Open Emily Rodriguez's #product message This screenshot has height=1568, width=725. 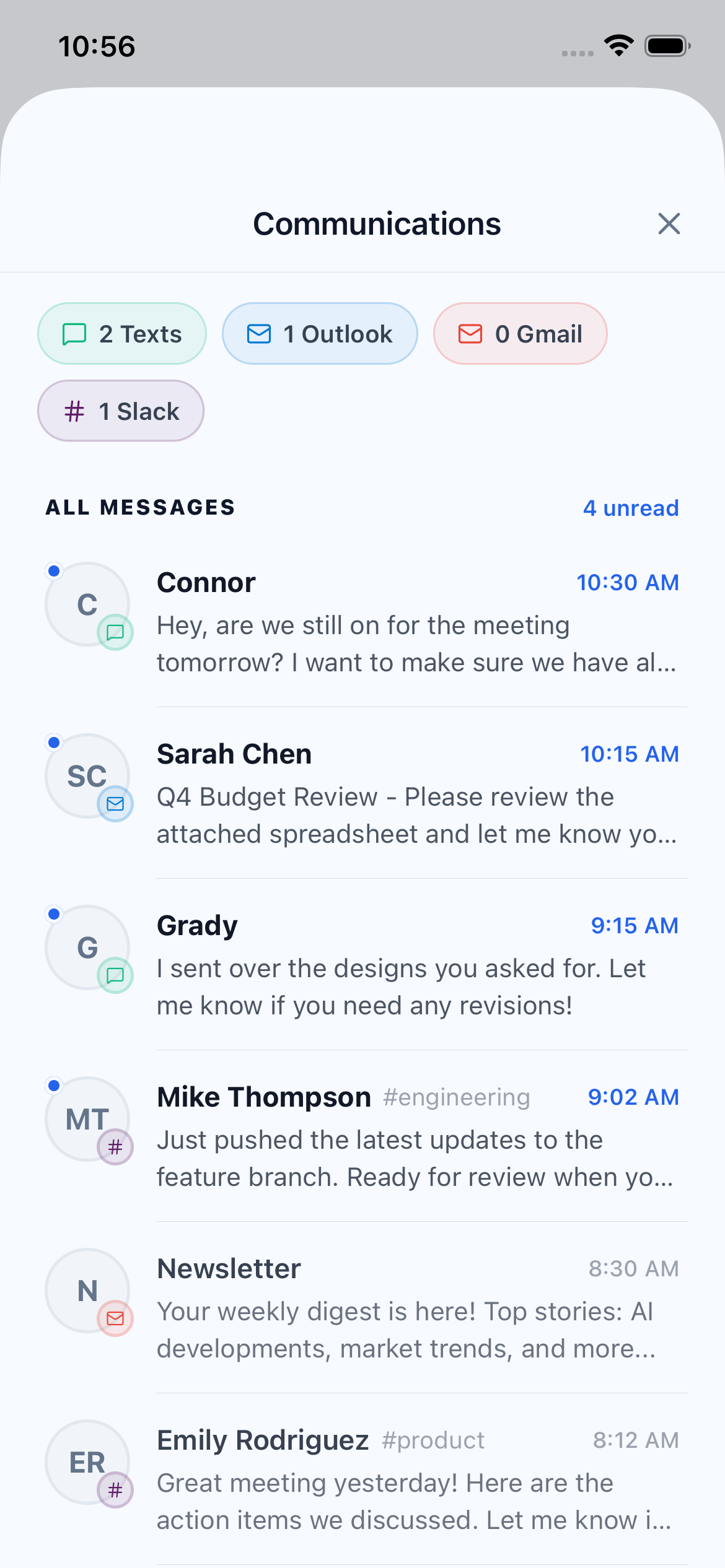pos(416,1479)
